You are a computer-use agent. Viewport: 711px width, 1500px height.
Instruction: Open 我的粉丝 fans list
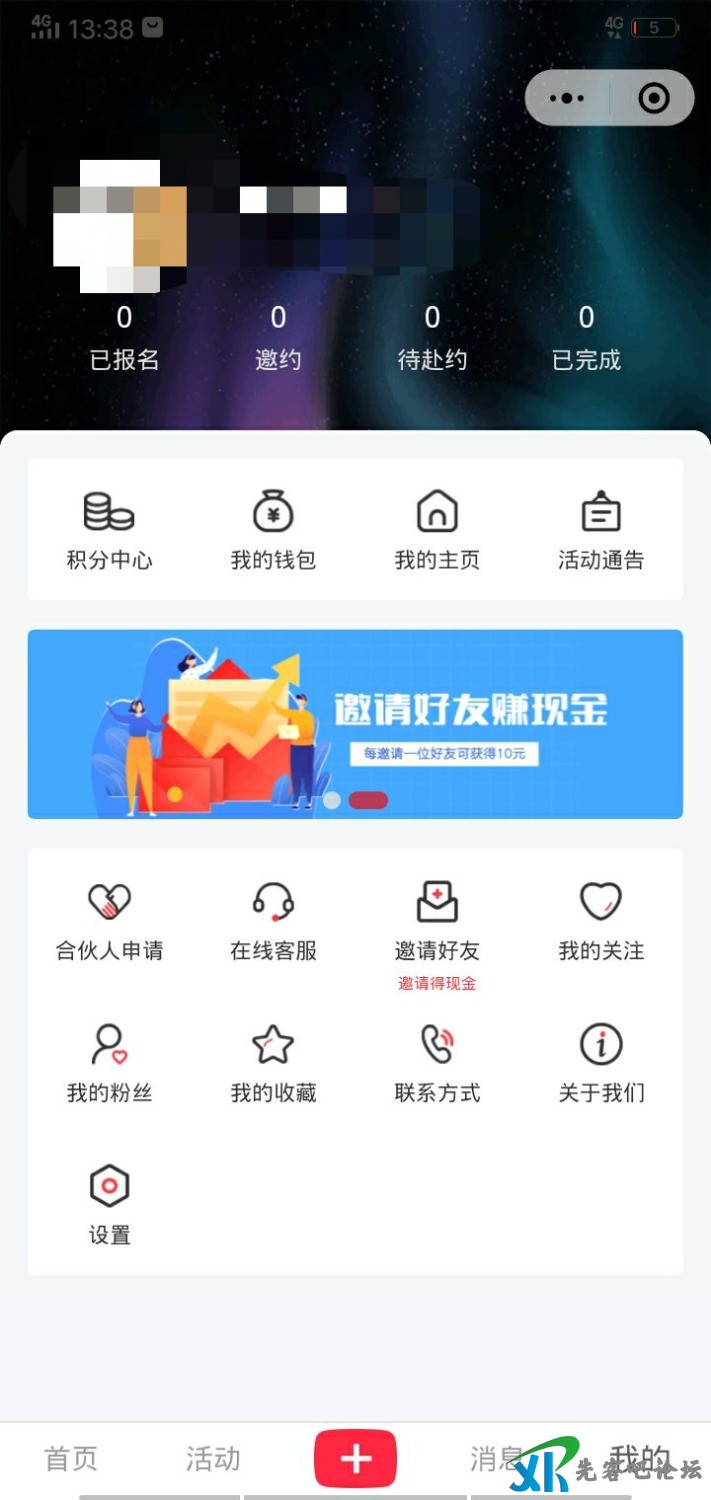pyautogui.click(x=109, y=1063)
